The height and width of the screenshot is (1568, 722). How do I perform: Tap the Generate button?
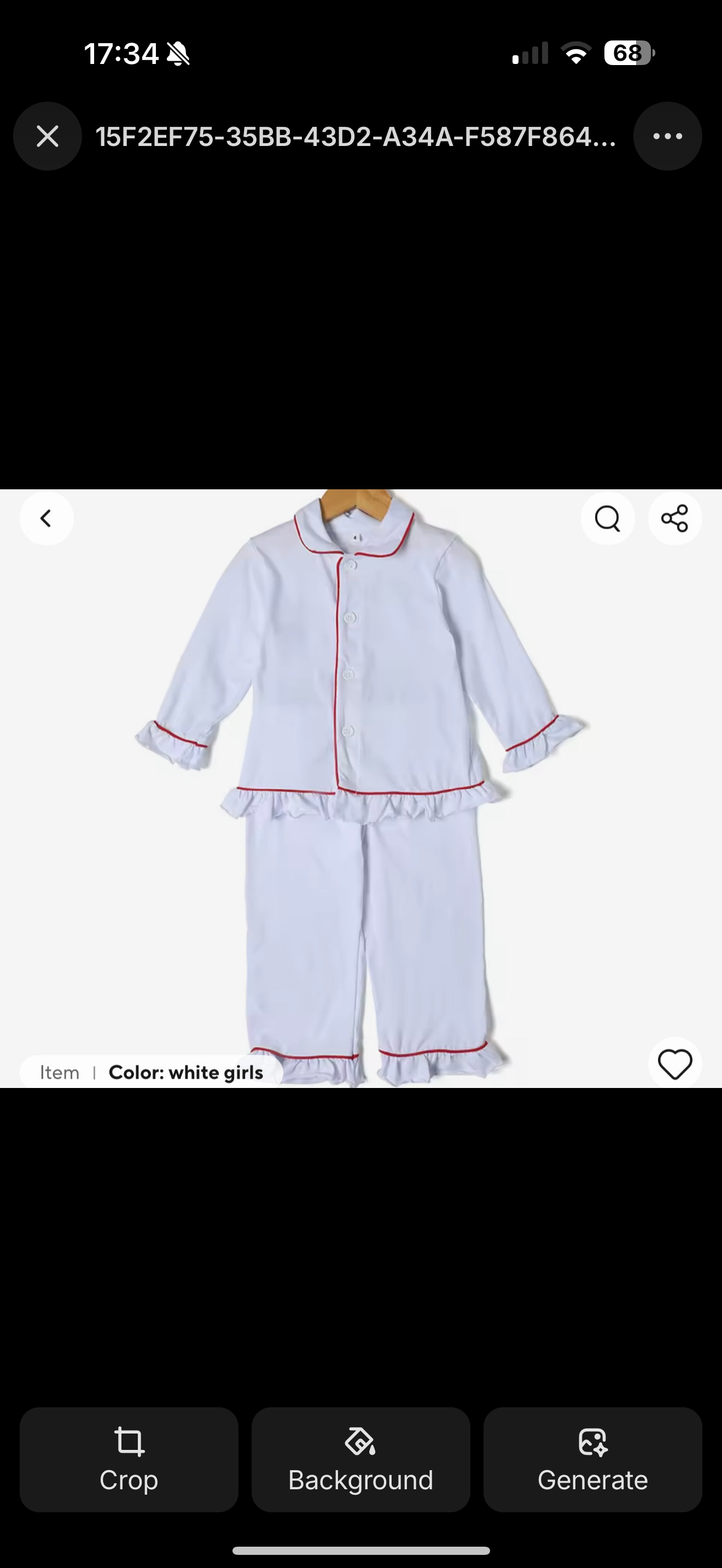[x=592, y=1459]
